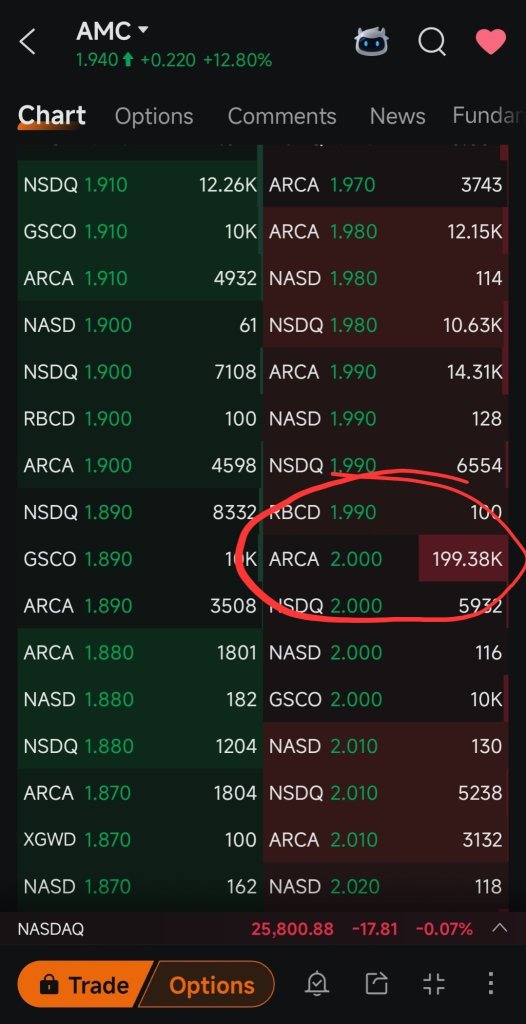This screenshot has height=1024, width=526.
Task: Open the price alert bell icon
Action: click(318, 984)
